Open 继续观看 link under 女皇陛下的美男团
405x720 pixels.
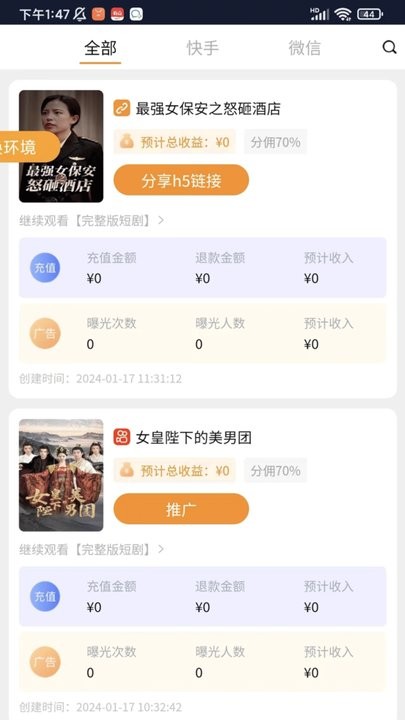point(91,549)
